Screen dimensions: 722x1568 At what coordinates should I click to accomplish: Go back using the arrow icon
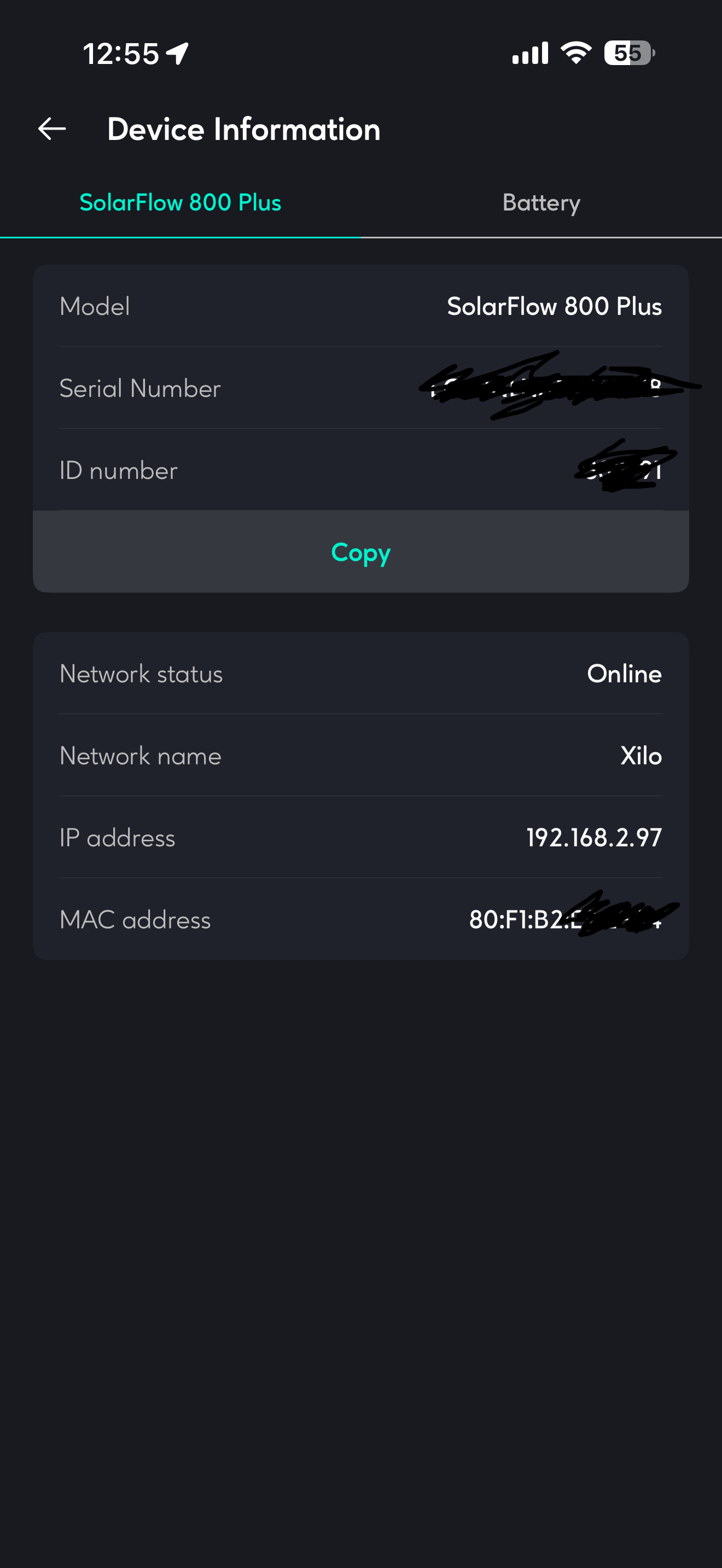pyautogui.click(x=52, y=129)
